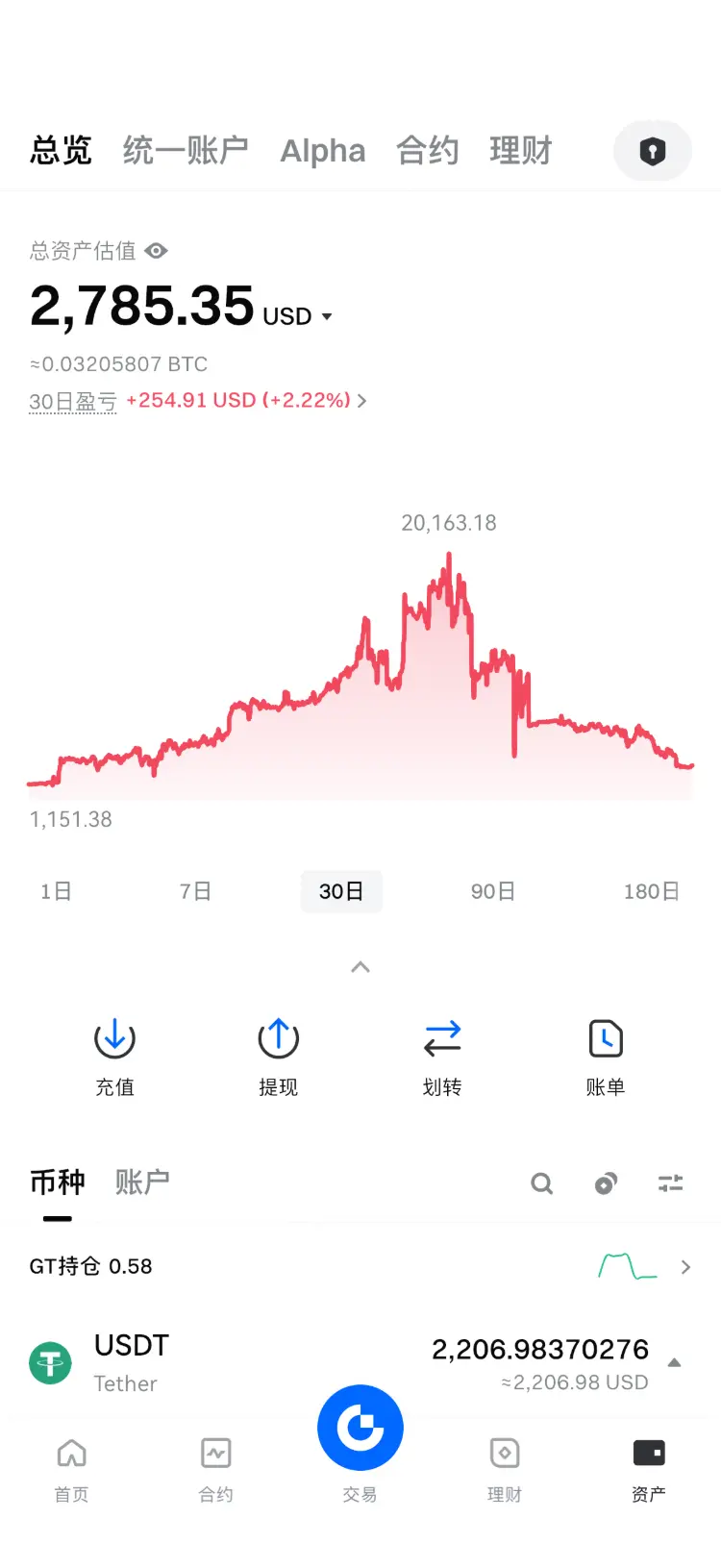The image size is (721, 1568).
Task: Select the 1日 chart range
Action: (x=56, y=891)
